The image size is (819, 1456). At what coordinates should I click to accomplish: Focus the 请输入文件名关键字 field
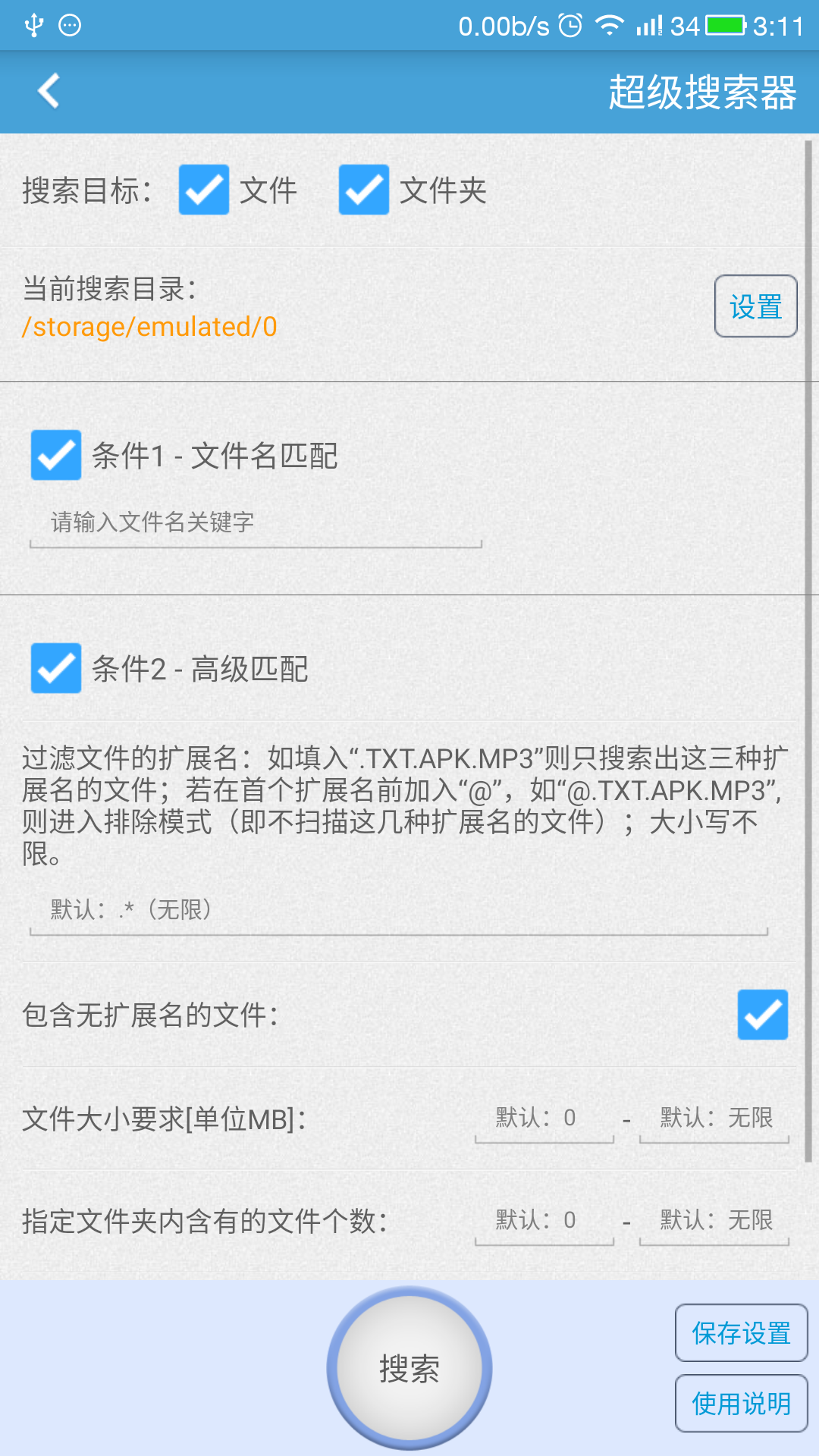256,523
